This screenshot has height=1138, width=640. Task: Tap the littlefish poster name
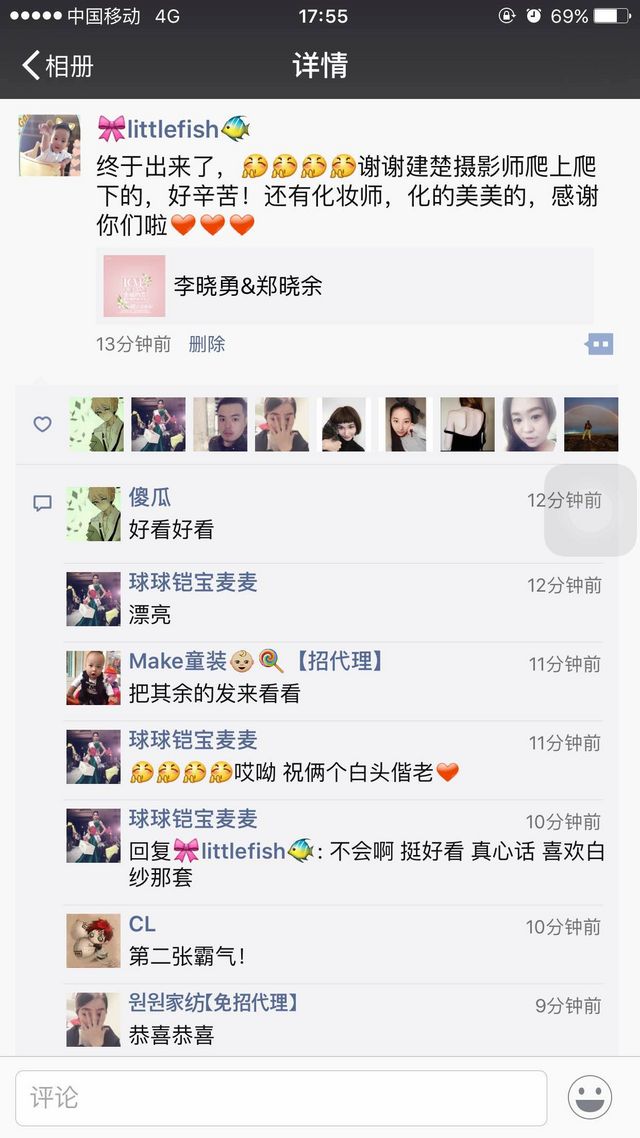click(x=173, y=129)
